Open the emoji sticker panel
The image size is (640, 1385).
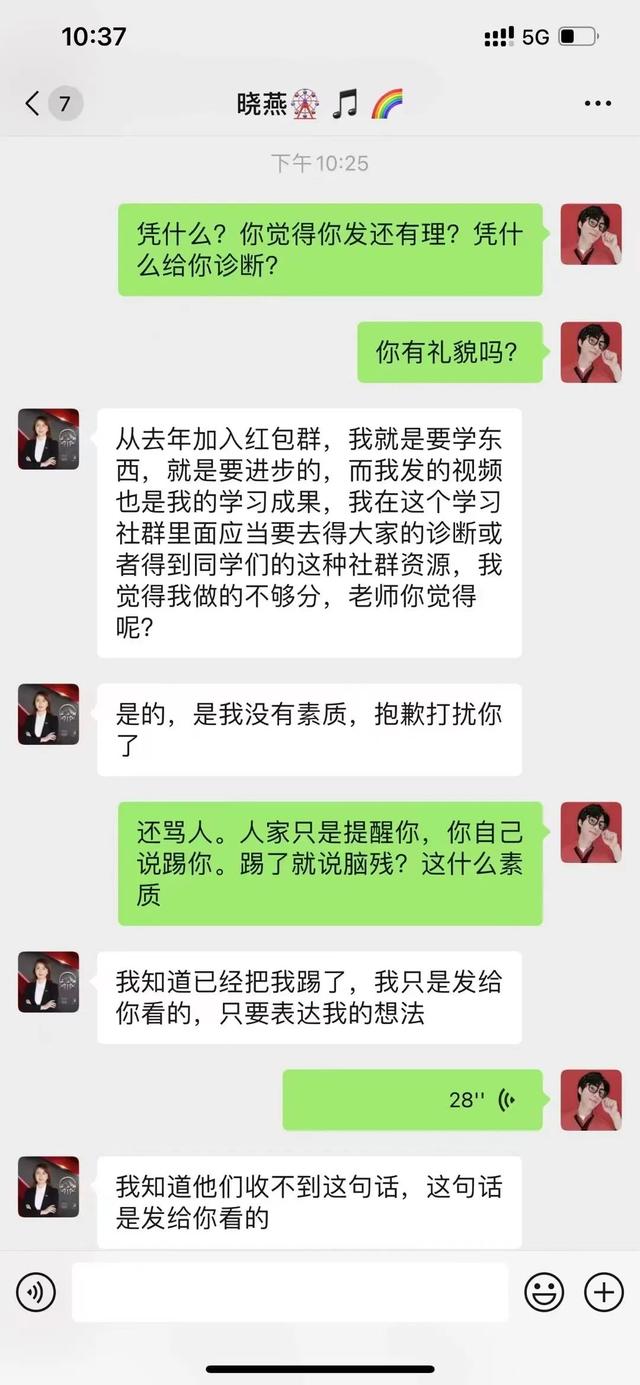click(x=544, y=1293)
